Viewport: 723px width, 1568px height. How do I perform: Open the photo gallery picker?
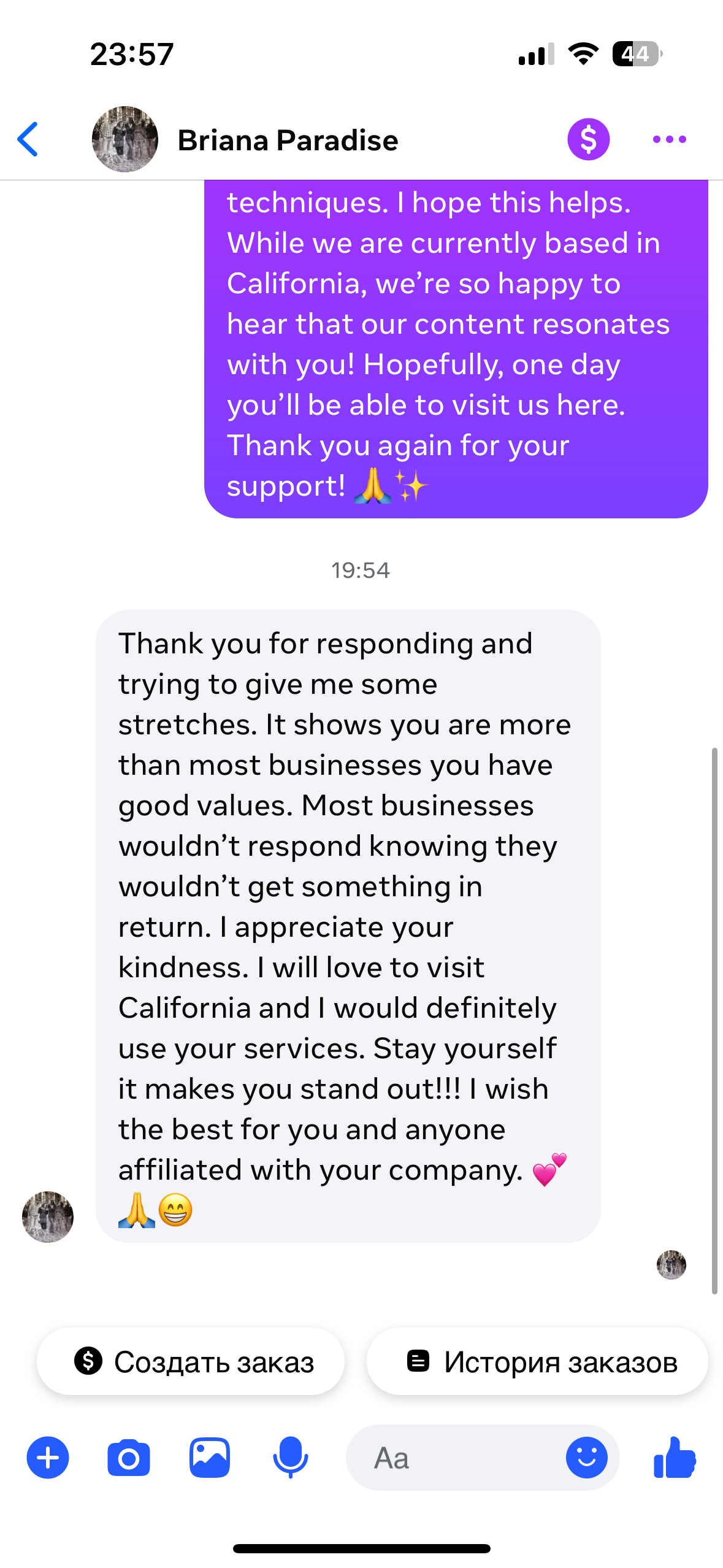tap(210, 1458)
